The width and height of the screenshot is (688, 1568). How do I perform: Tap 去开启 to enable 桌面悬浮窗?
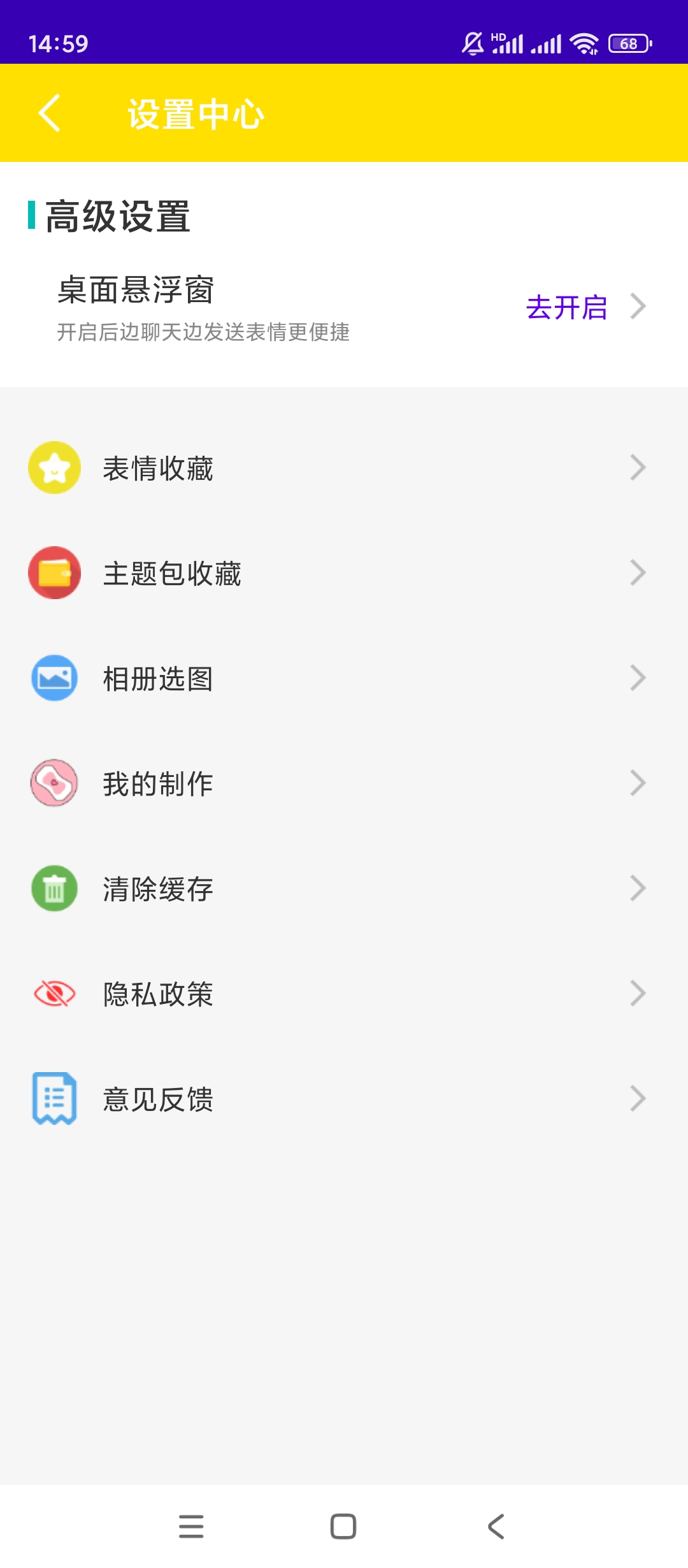click(567, 307)
